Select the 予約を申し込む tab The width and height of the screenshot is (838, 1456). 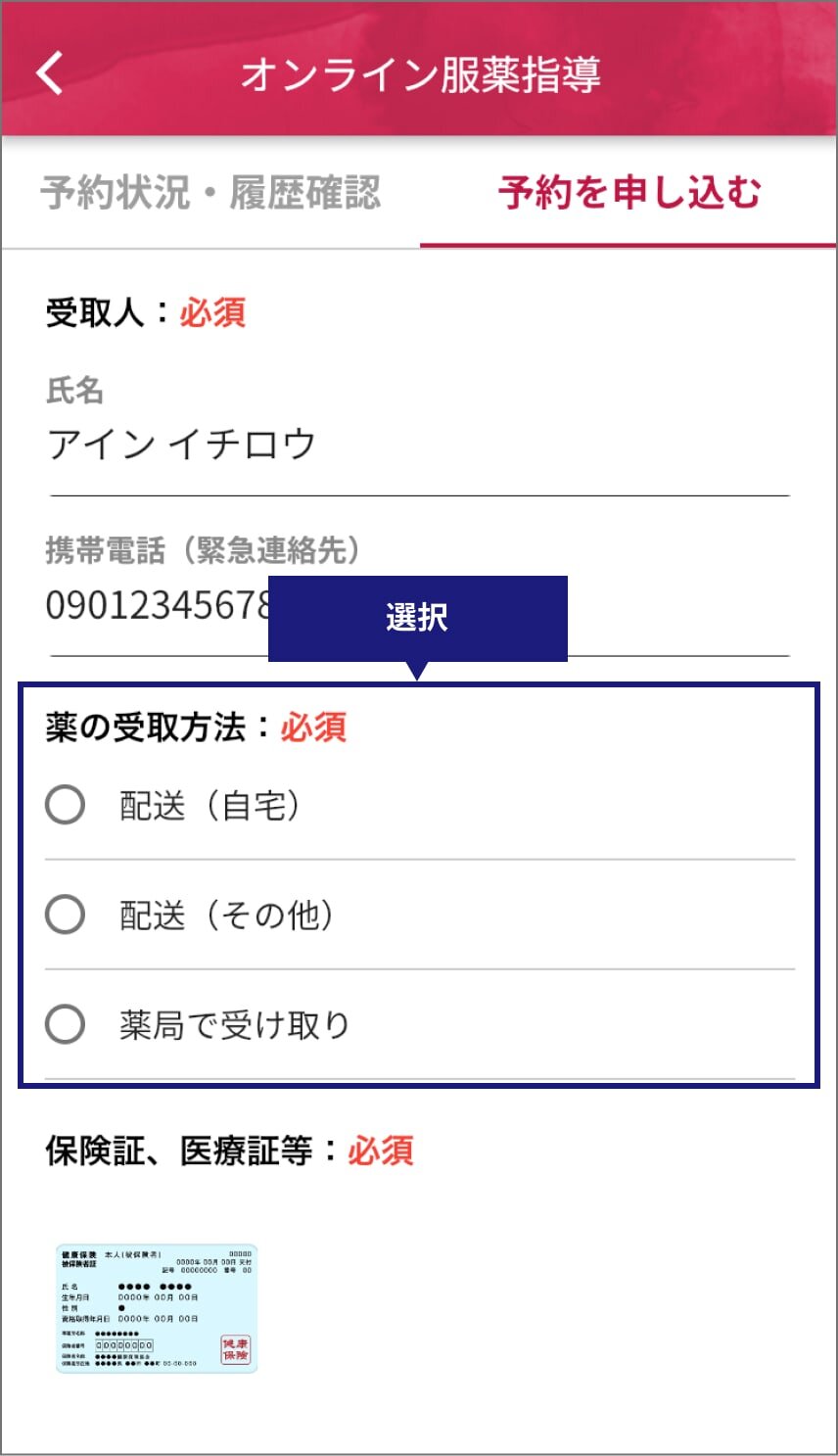(x=628, y=193)
